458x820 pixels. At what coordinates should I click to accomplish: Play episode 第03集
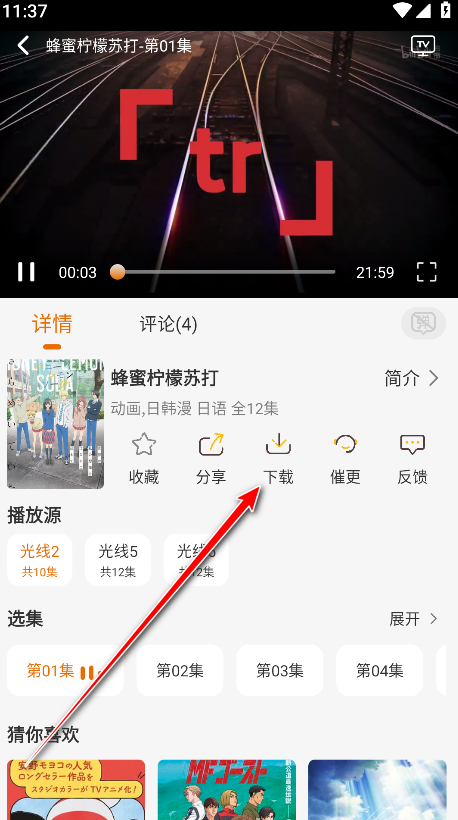280,670
